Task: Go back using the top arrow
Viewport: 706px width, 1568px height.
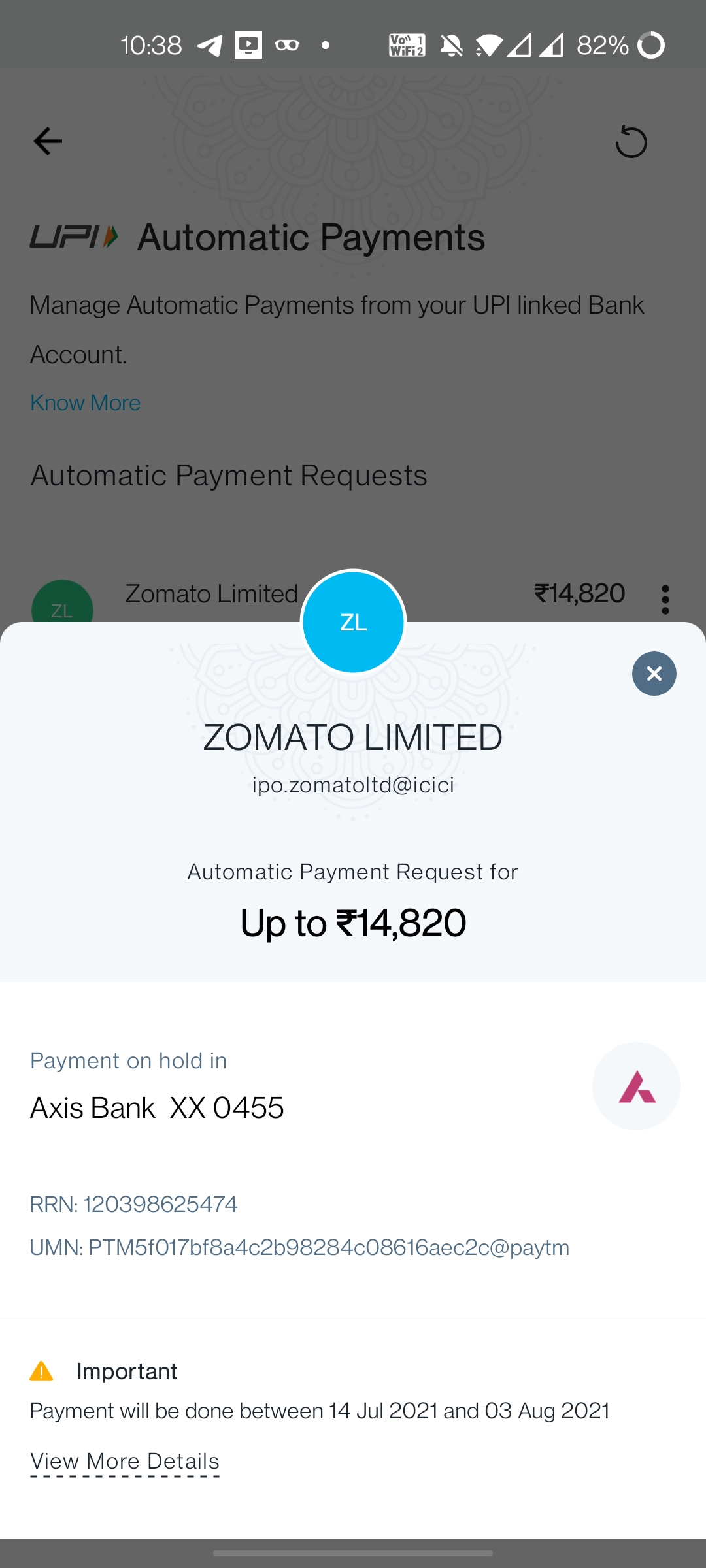Action: pyautogui.click(x=48, y=141)
